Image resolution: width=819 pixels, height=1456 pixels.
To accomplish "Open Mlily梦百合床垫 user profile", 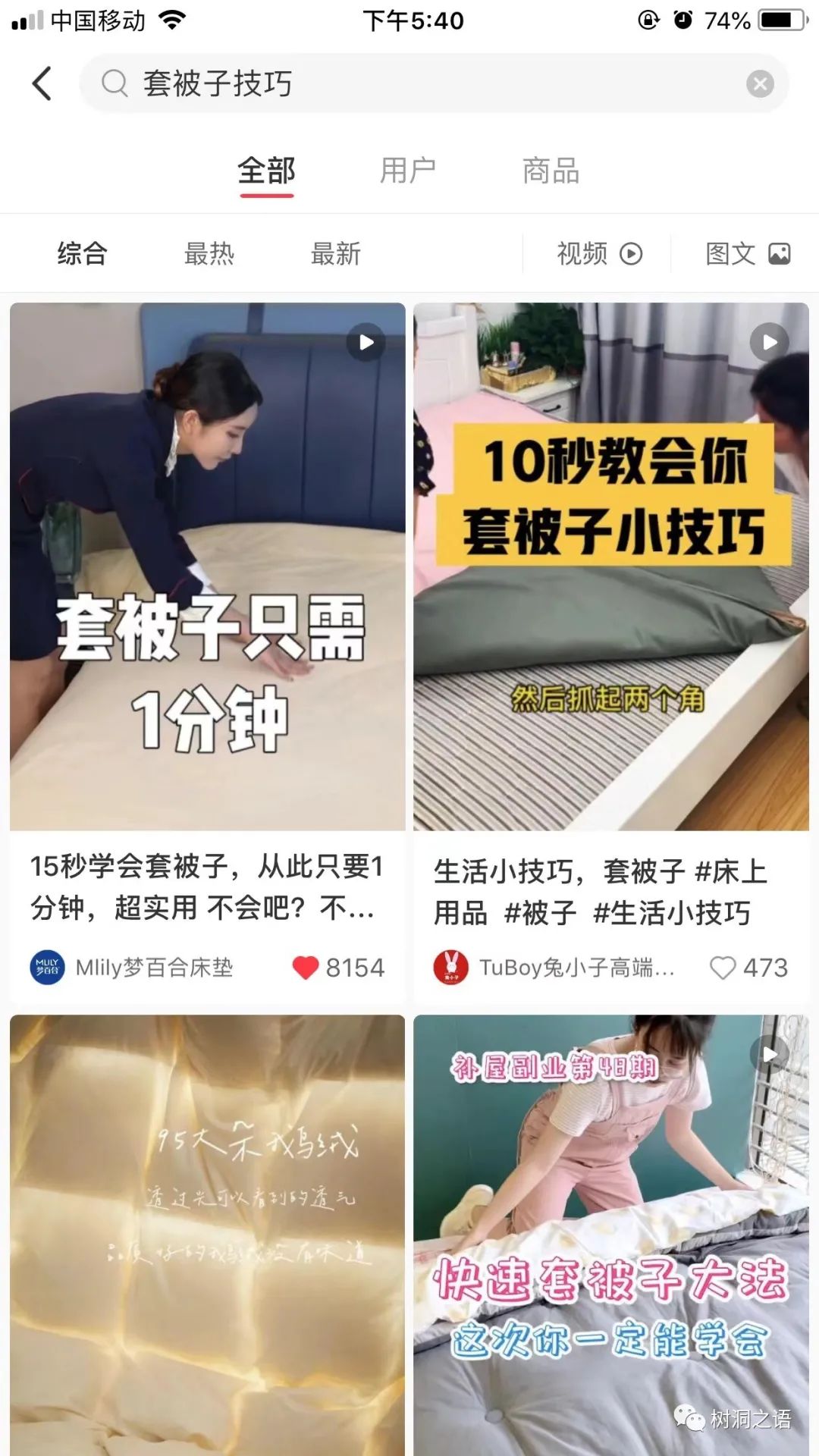I will coord(132,968).
